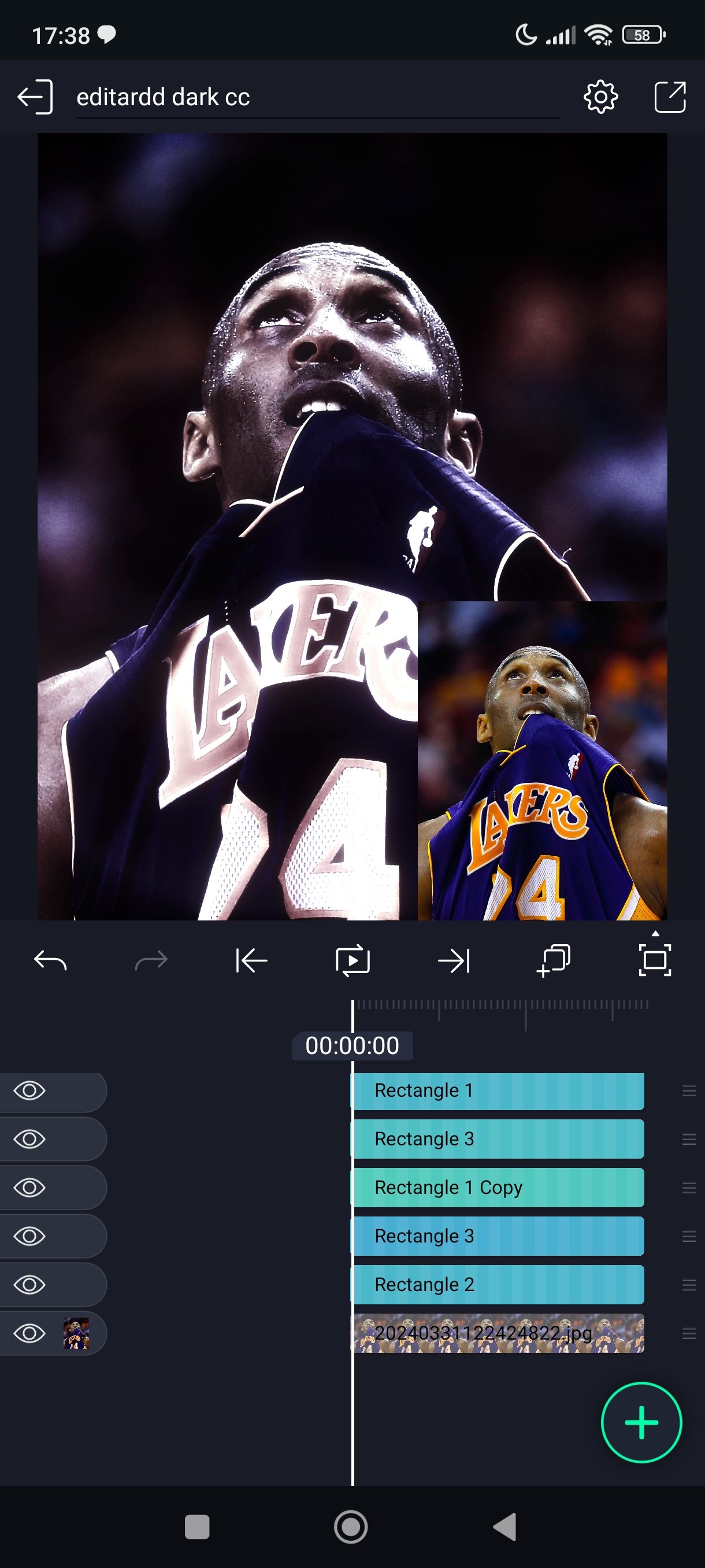Screen dimensions: 705x1568
Task: Select the Rectangle 1 Copy layer
Action: 498,1187
